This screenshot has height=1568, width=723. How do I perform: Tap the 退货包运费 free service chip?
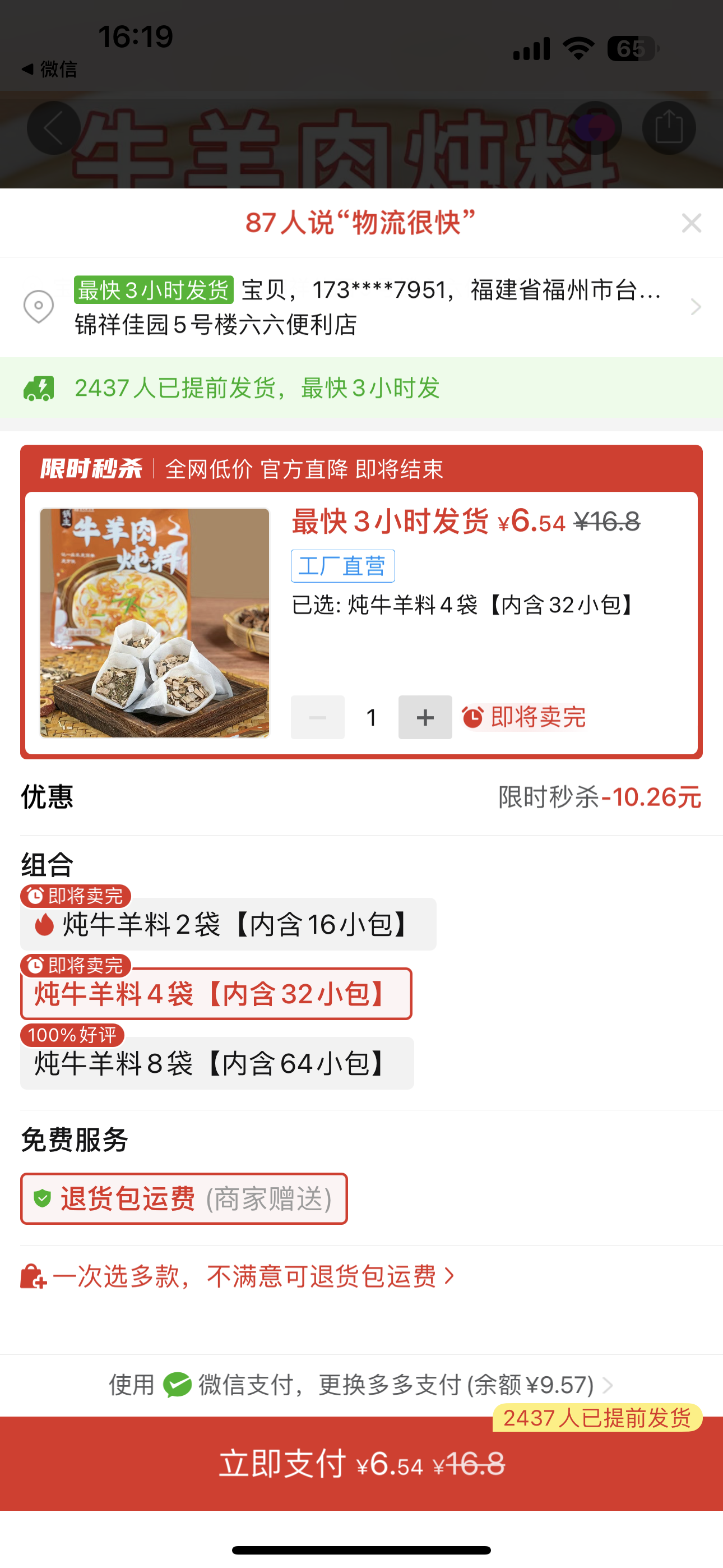click(x=184, y=1198)
